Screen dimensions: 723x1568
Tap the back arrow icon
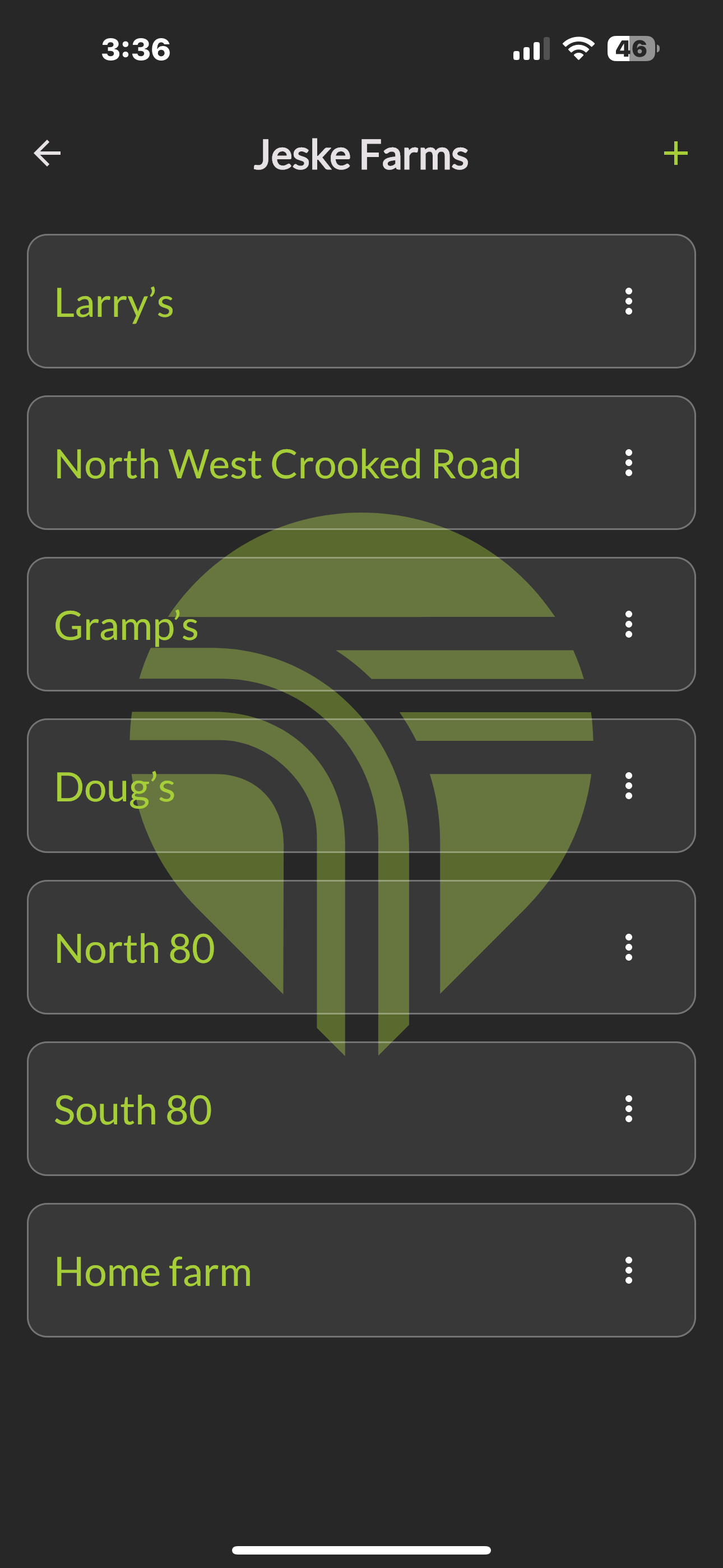tap(47, 154)
